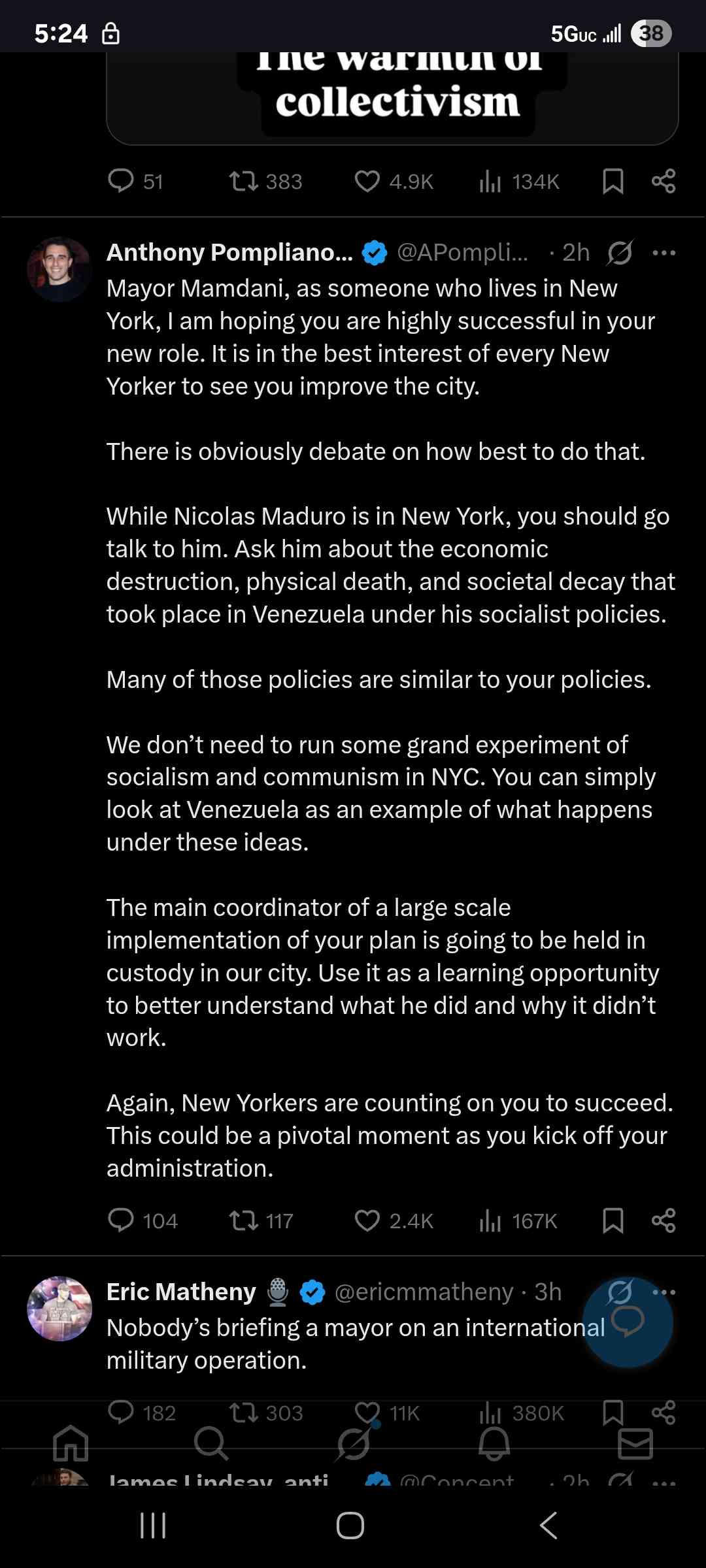Open the notifications bell tab
This screenshot has height=1568, width=706.
click(494, 1443)
